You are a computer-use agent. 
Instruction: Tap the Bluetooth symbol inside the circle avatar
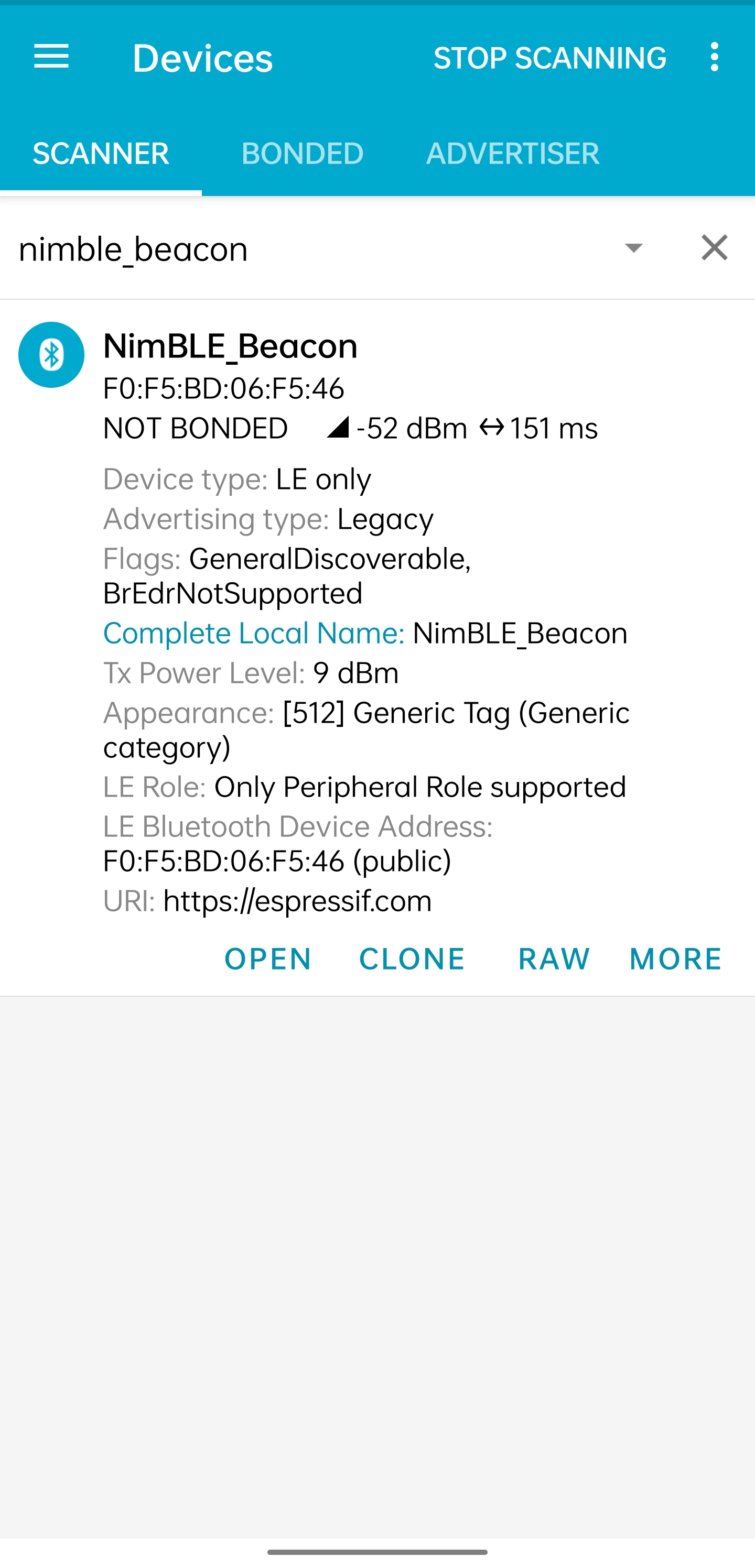pyautogui.click(x=52, y=355)
